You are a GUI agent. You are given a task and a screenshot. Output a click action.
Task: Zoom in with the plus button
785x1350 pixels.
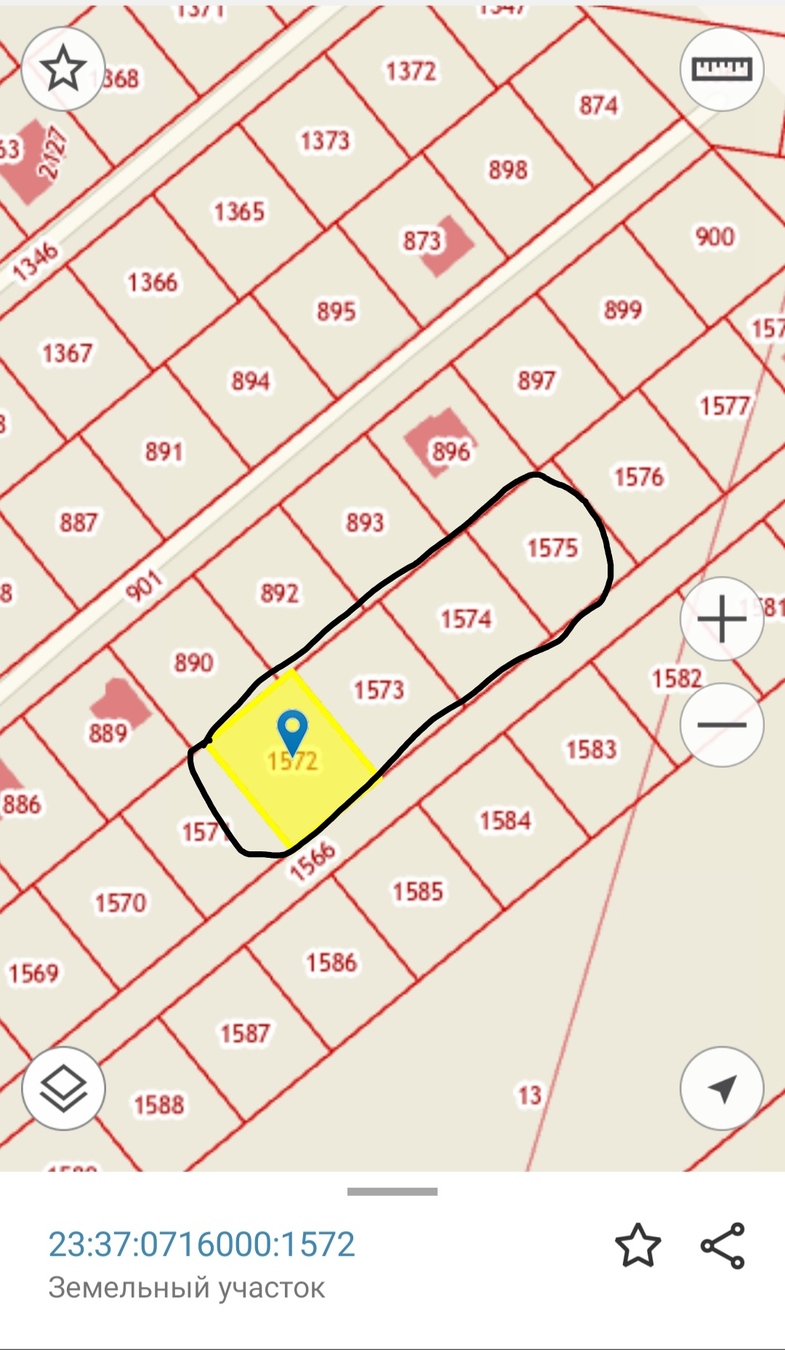tap(721, 619)
